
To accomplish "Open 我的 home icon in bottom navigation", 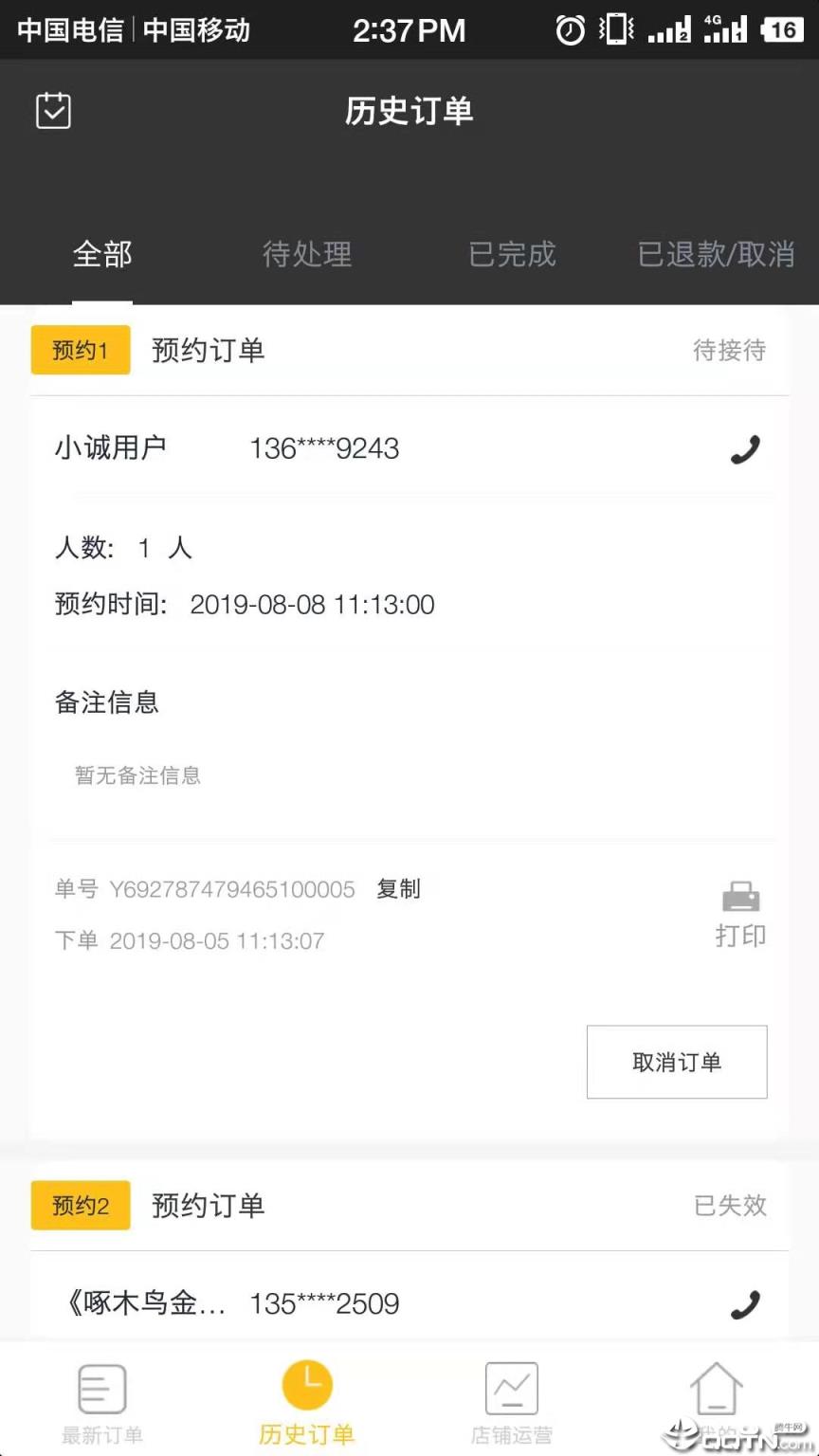I will click(716, 1387).
